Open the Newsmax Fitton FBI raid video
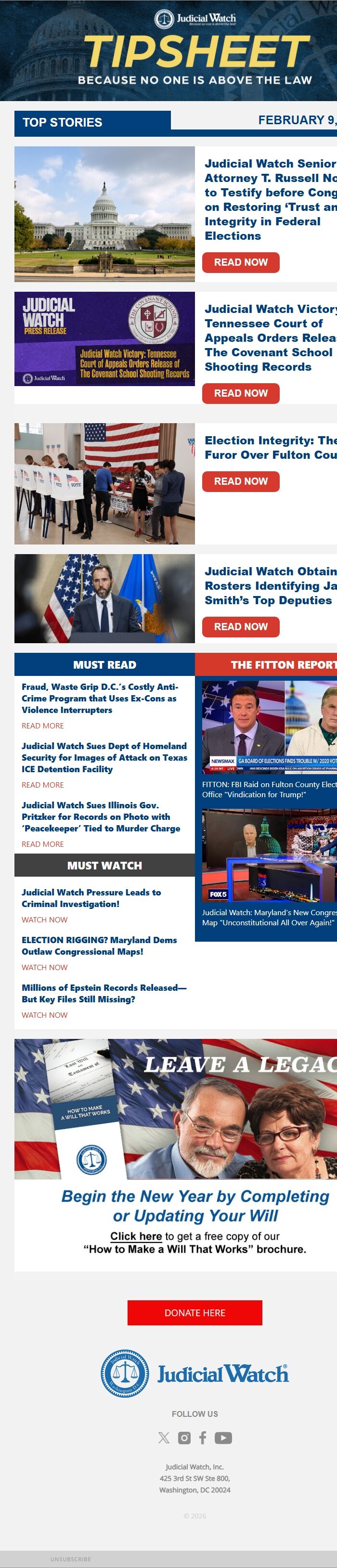This screenshot has width=337, height=1568. click(269, 727)
